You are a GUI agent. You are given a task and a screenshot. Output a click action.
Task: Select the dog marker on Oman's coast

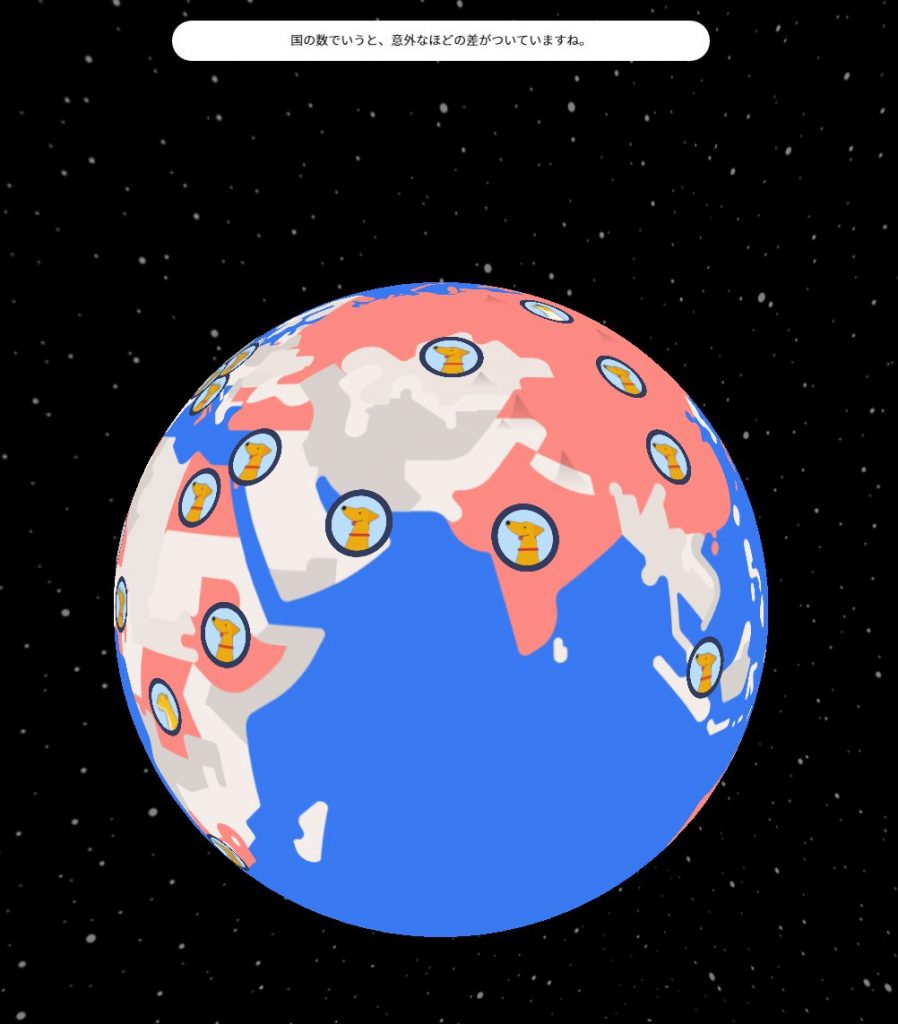coord(358,522)
